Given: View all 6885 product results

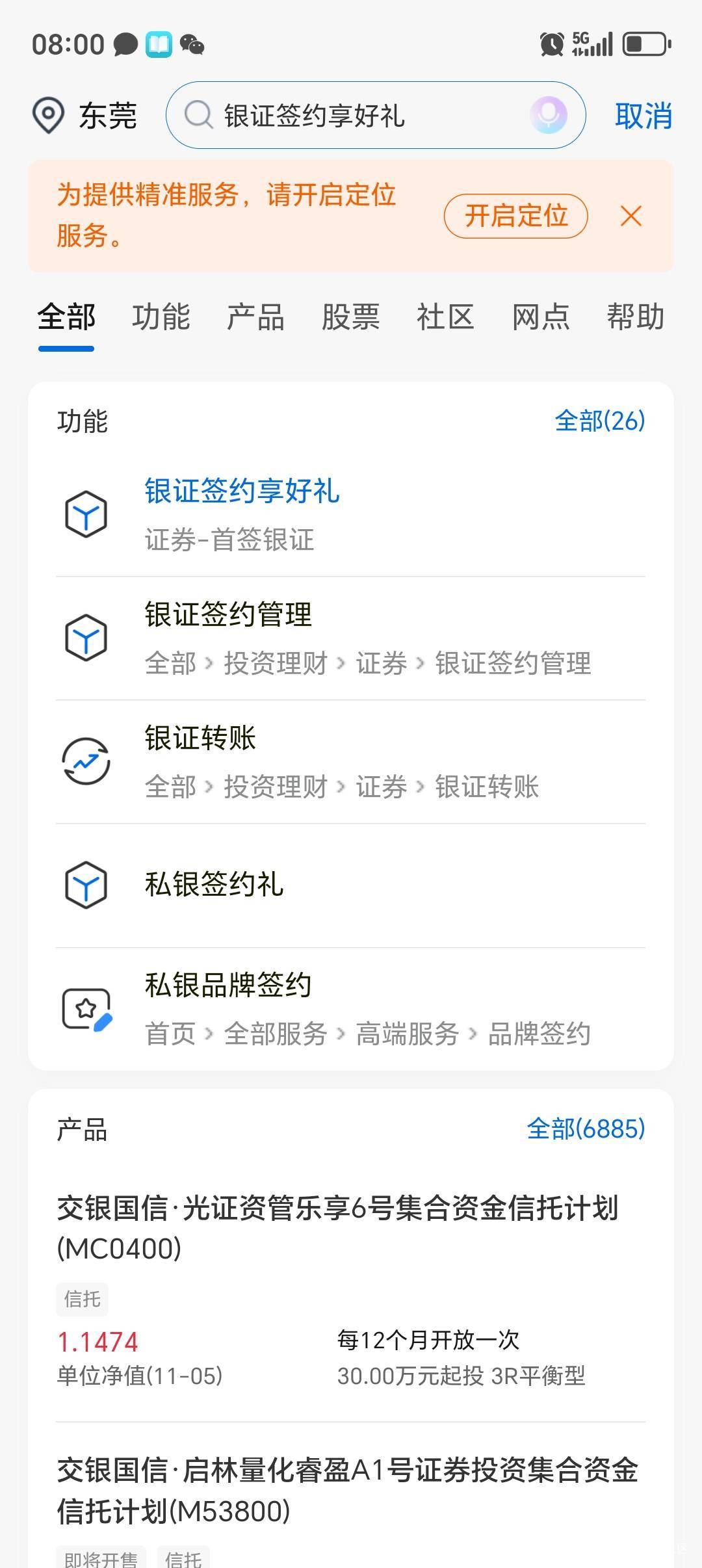Looking at the screenshot, I should (586, 1129).
